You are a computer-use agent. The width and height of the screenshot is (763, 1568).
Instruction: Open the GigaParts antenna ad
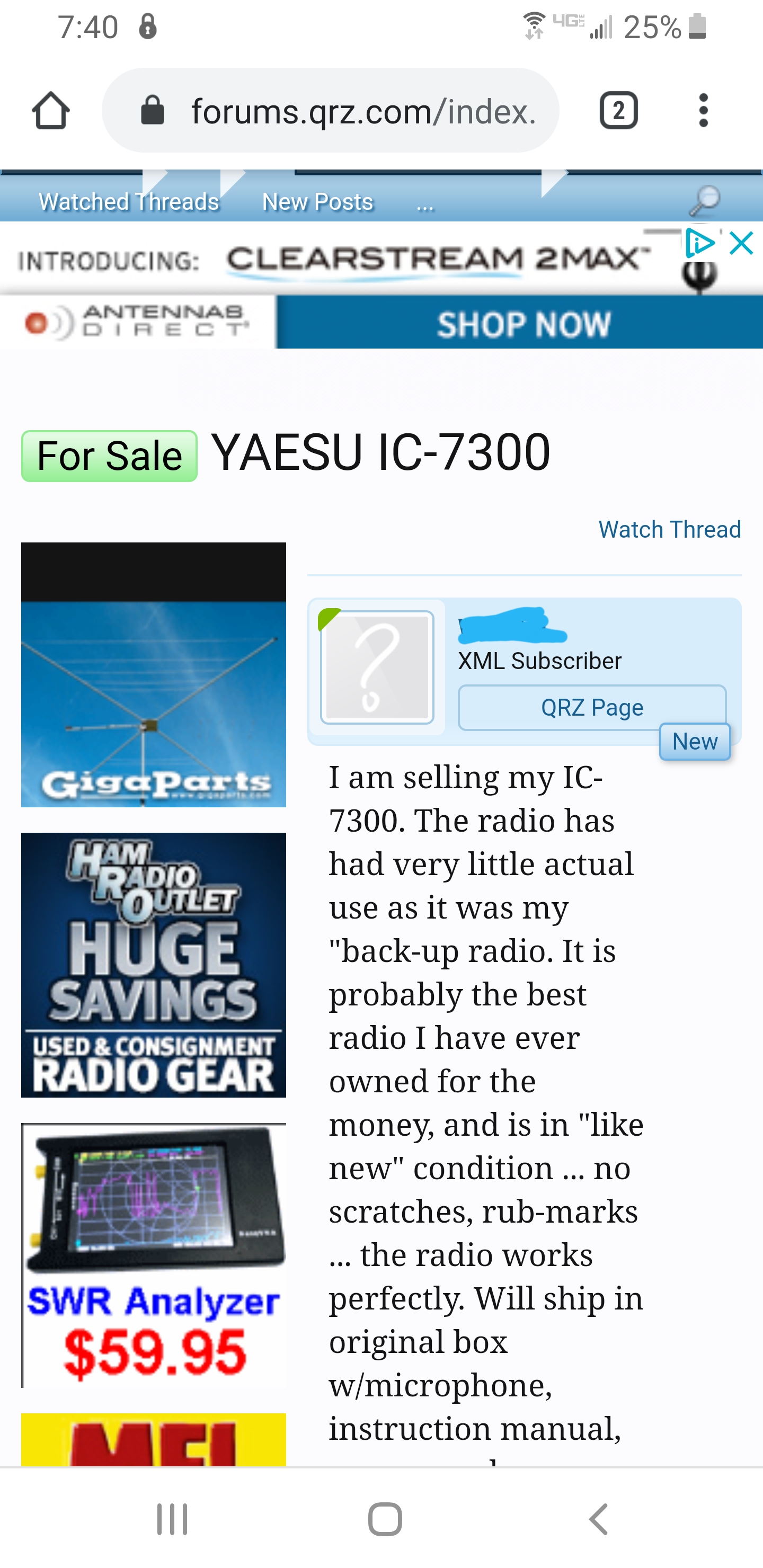[154, 674]
